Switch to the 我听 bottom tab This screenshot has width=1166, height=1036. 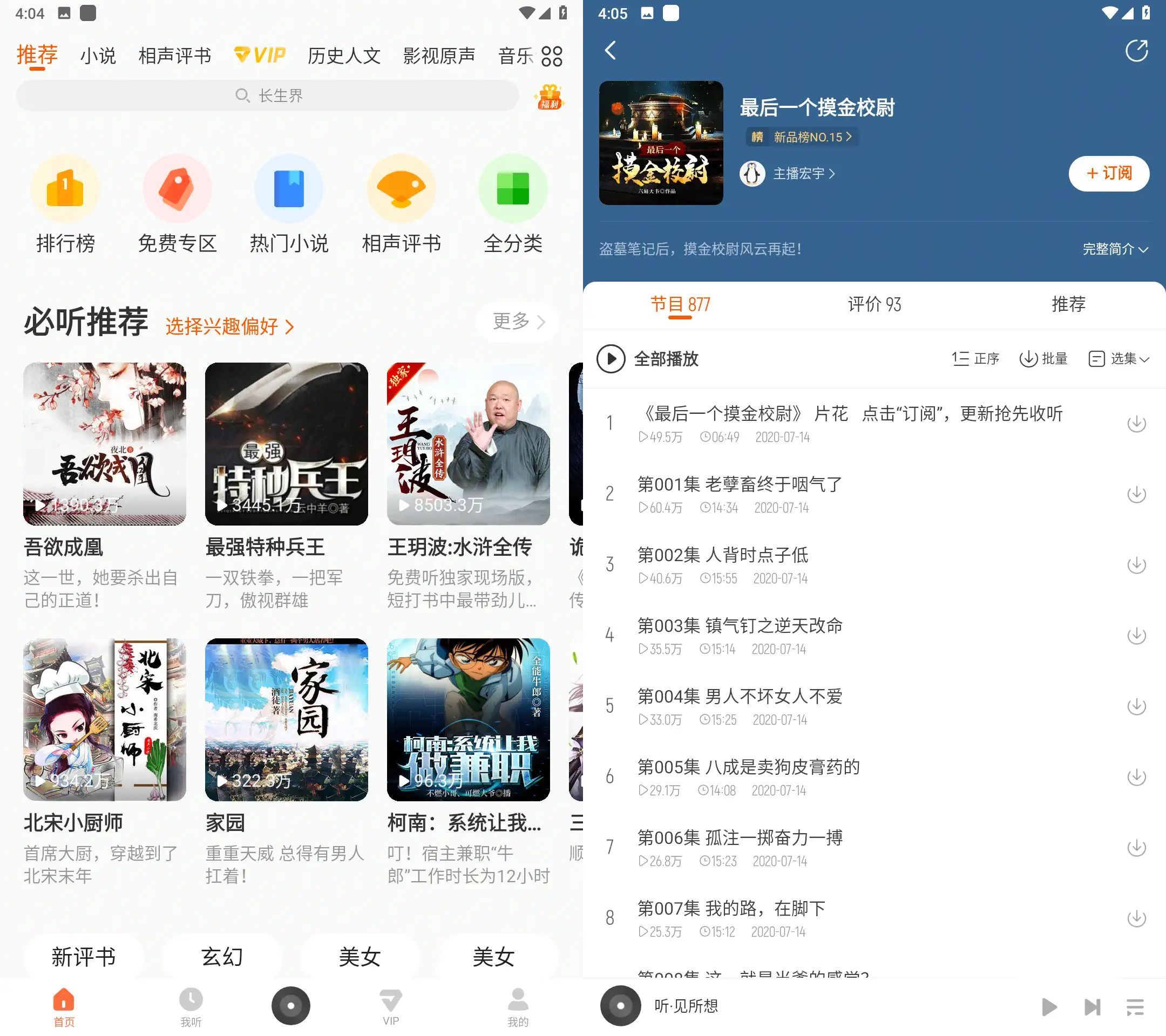(x=191, y=1007)
